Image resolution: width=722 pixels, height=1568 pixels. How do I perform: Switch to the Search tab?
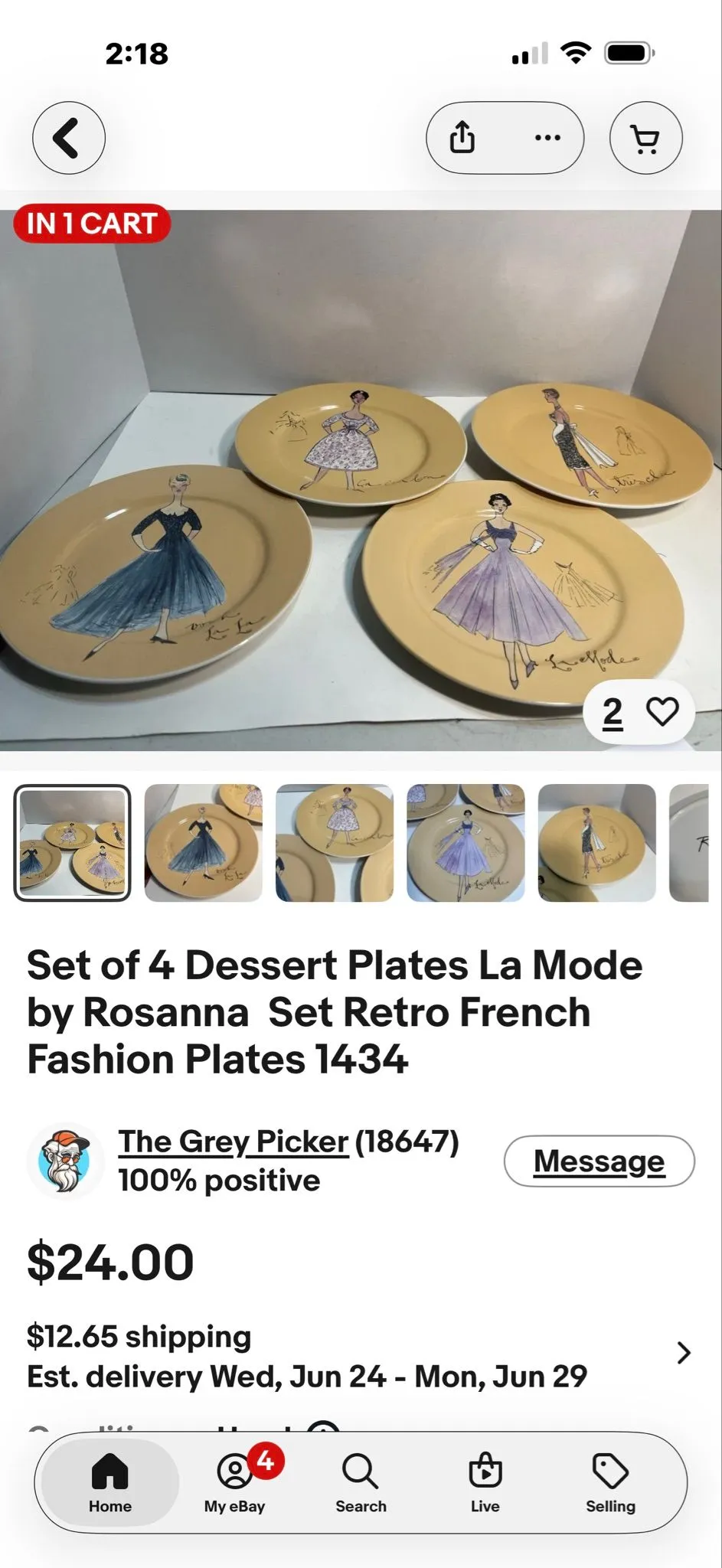click(361, 1482)
